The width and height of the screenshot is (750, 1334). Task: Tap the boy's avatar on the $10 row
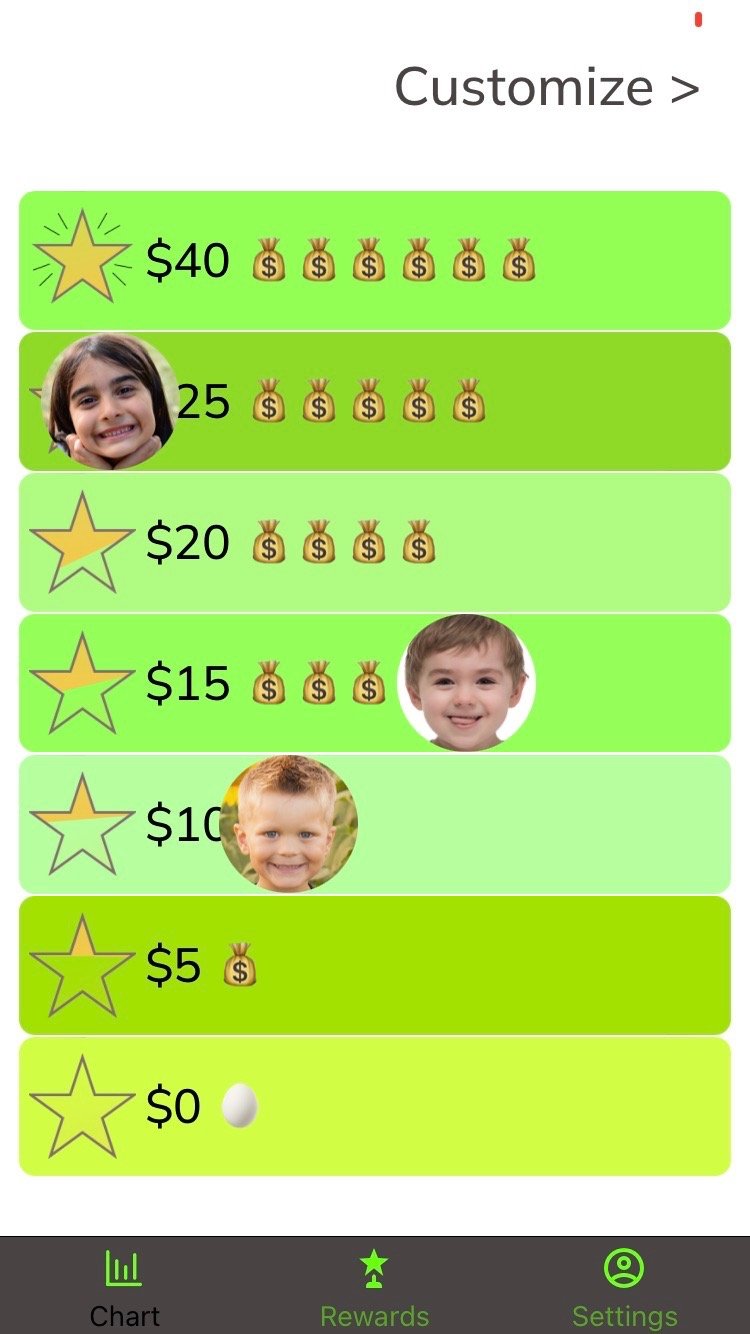(288, 824)
